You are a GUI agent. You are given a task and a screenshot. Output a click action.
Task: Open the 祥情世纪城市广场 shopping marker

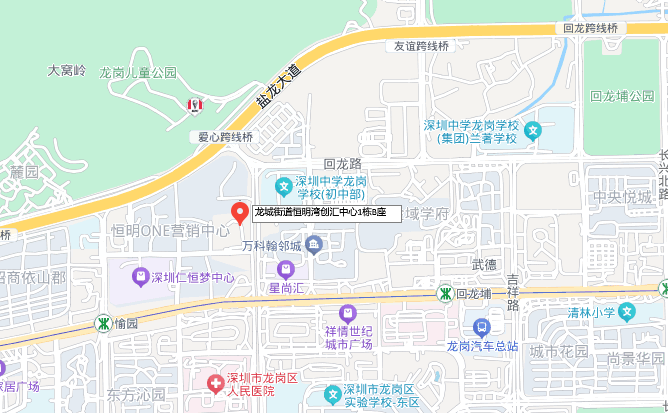pyautogui.click(x=346, y=312)
